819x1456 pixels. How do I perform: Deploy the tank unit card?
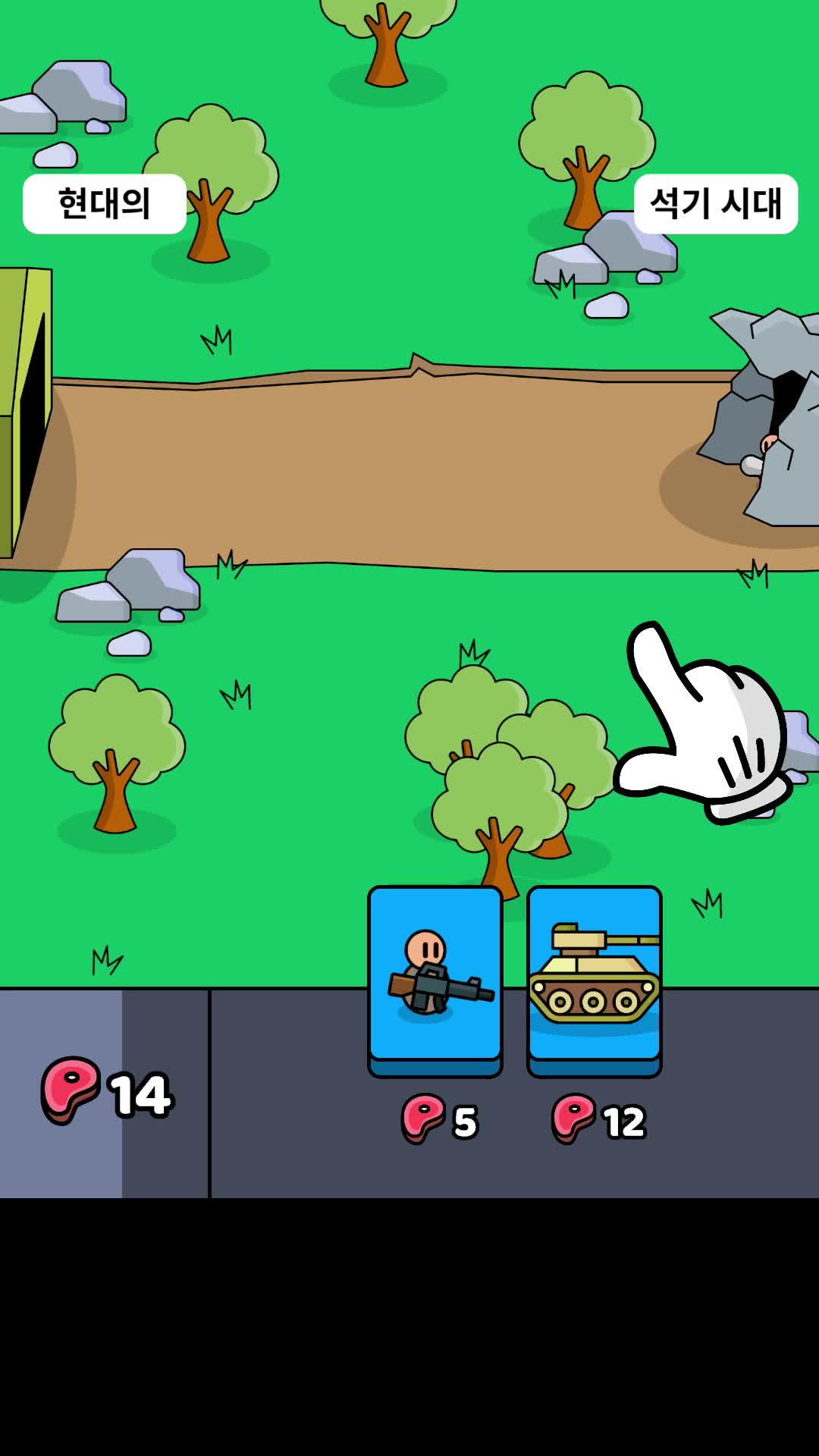595,979
